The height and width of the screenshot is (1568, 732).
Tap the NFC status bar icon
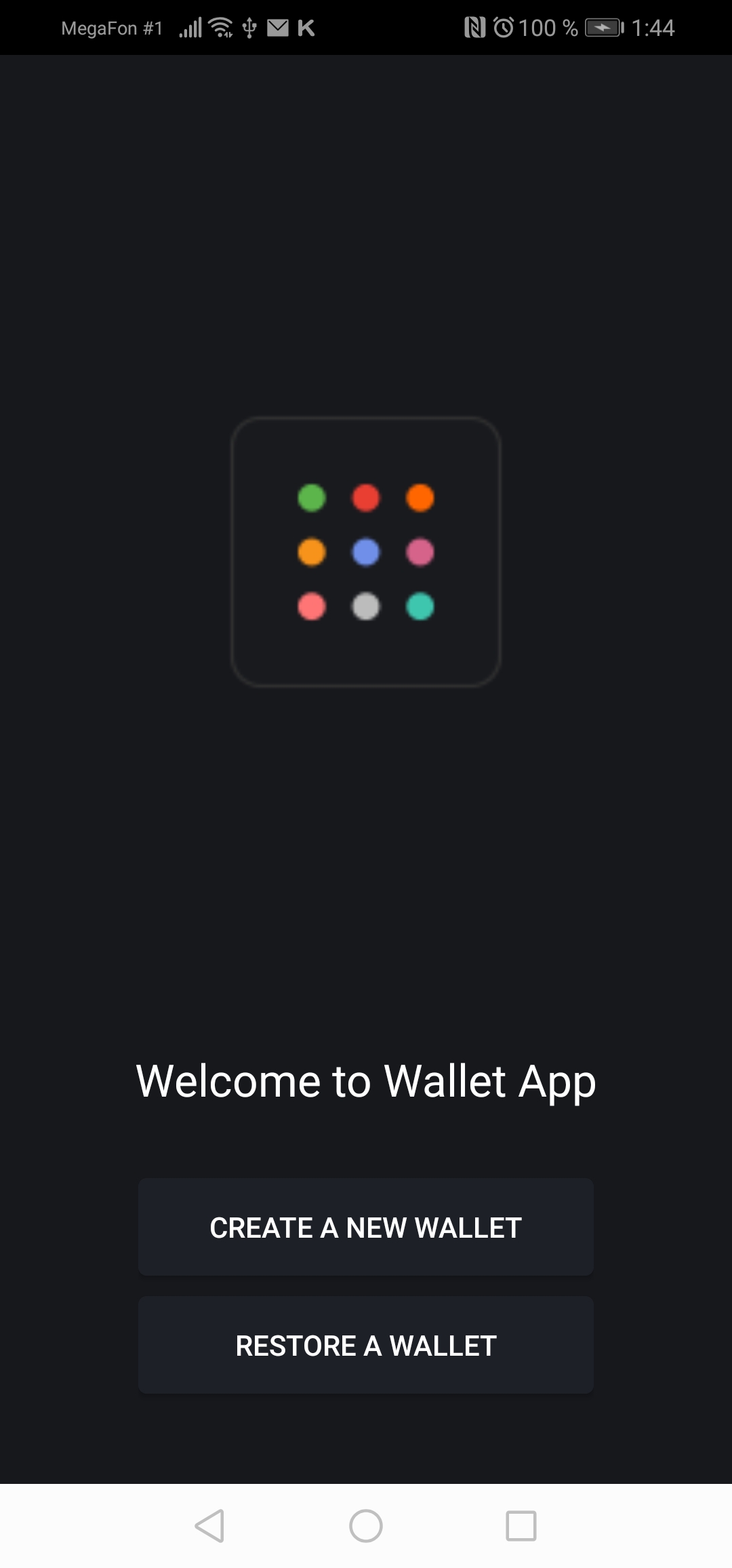click(474, 27)
